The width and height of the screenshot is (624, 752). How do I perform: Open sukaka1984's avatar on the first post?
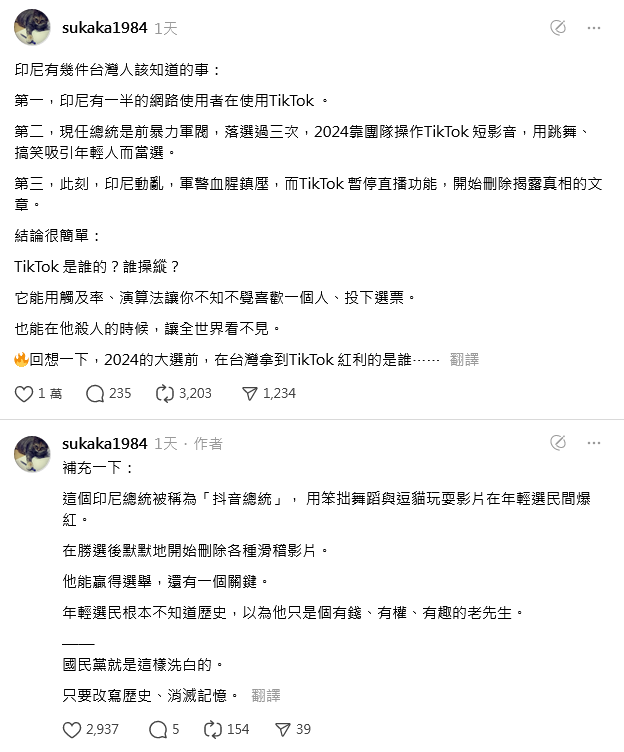[32, 28]
